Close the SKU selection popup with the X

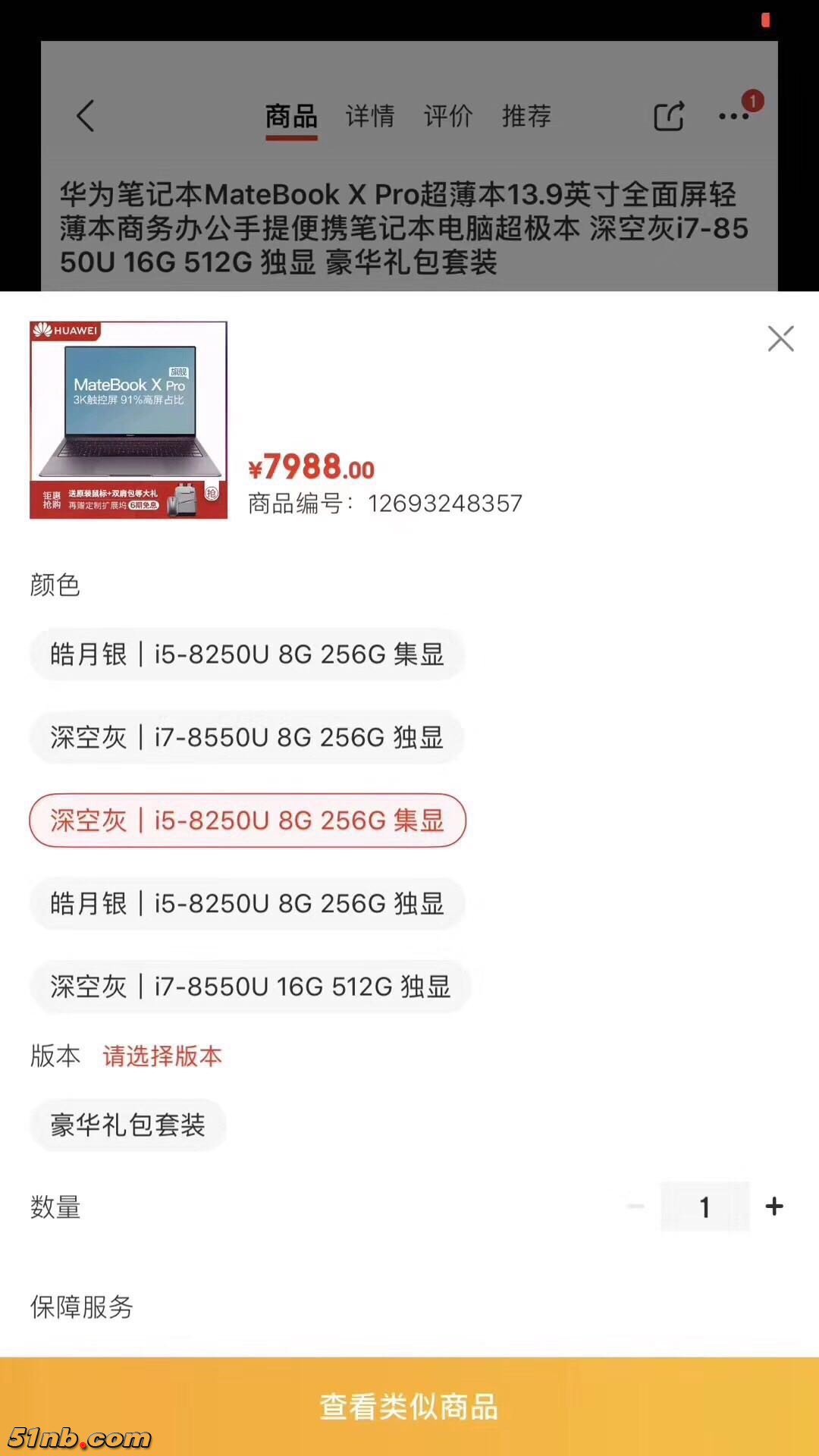click(780, 339)
